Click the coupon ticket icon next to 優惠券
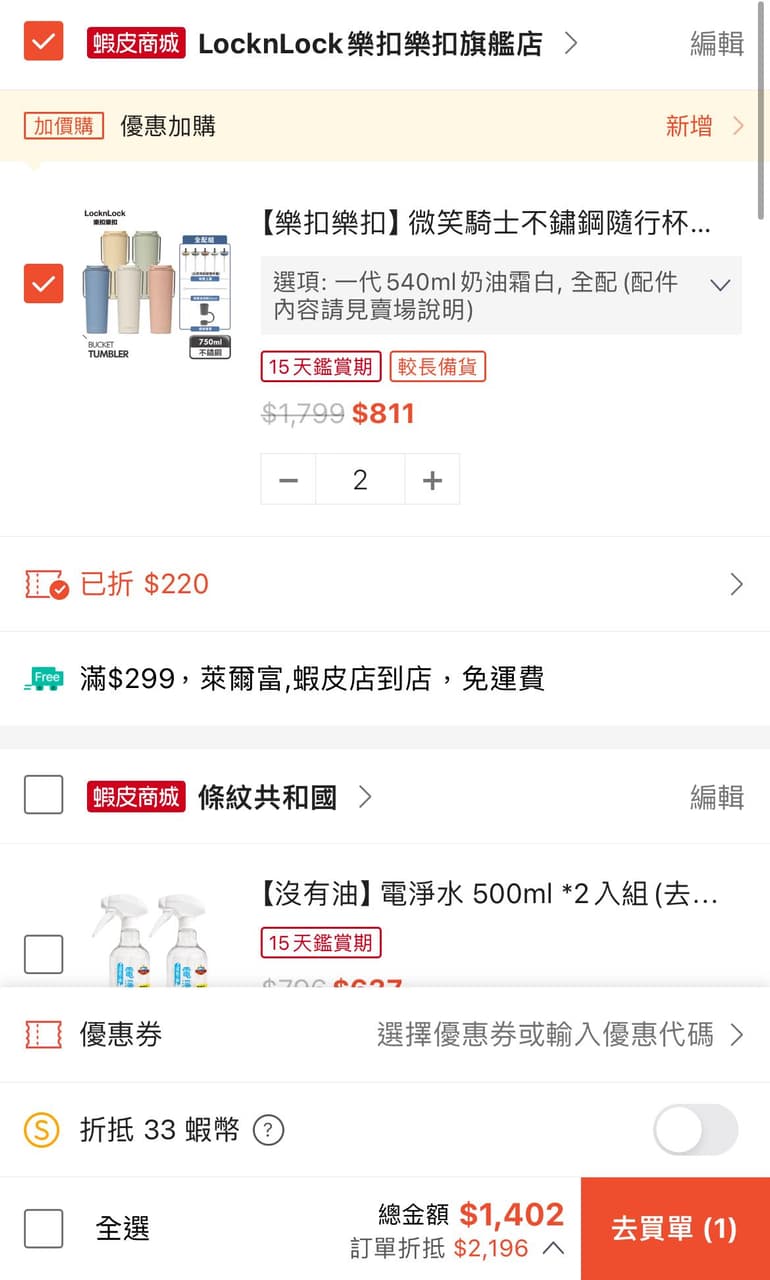 click(x=42, y=1035)
